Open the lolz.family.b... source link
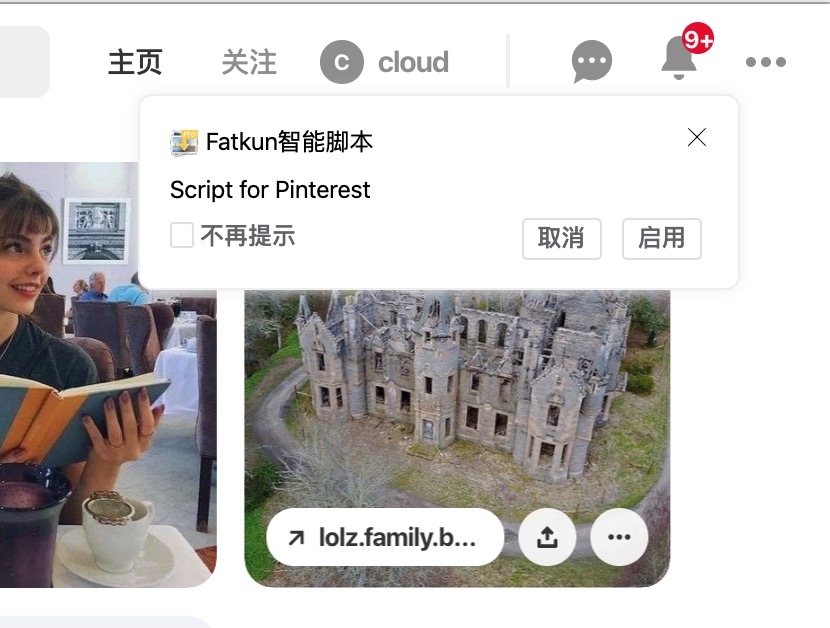Viewport: 830px width, 628px height. pos(385,537)
